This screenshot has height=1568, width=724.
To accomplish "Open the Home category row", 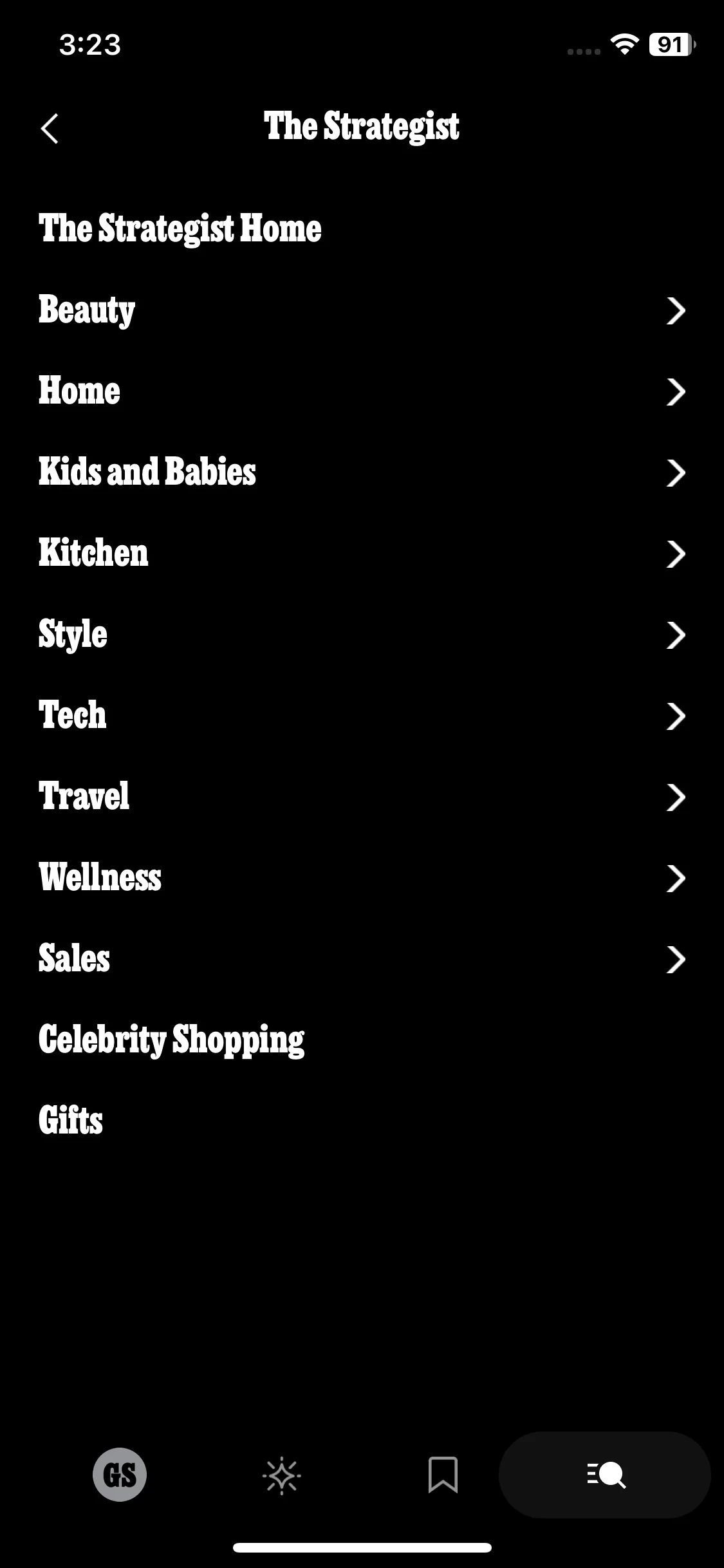I will click(x=360, y=391).
